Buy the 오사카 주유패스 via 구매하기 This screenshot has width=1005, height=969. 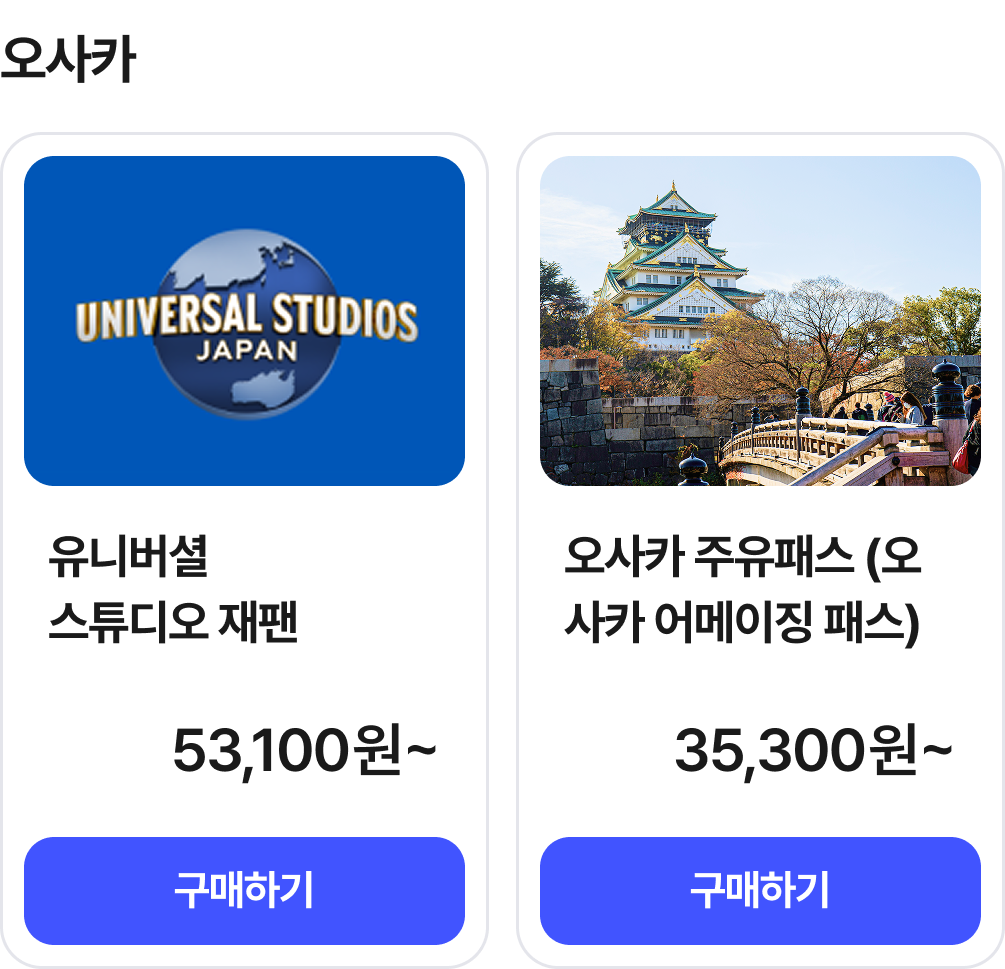pos(760,890)
